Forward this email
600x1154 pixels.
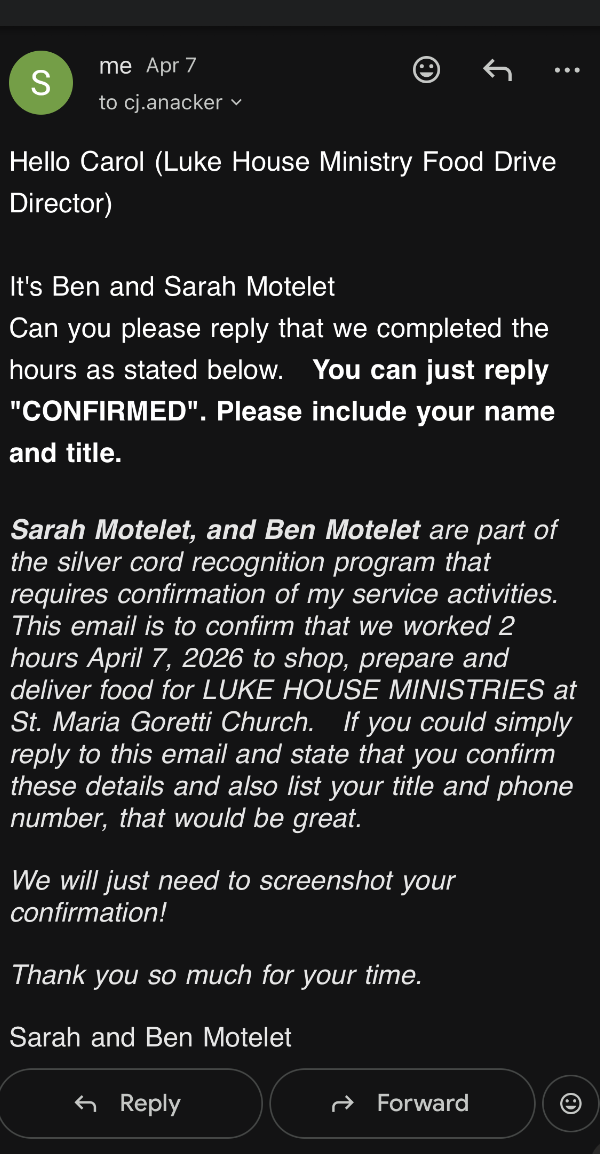[x=402, y=1103]
